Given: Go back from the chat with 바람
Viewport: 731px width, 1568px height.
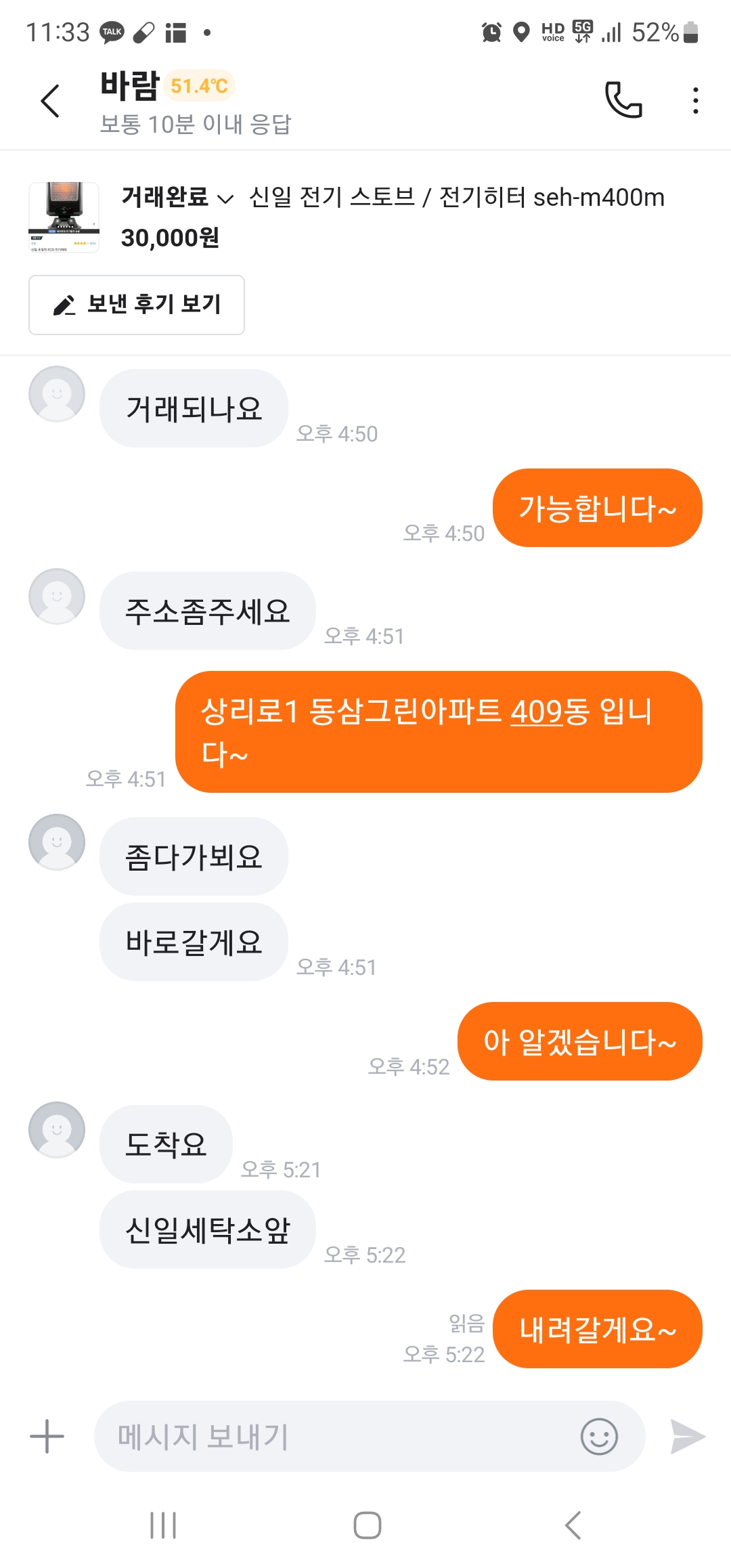Looking at the screenshot, I should click(51, 102).
